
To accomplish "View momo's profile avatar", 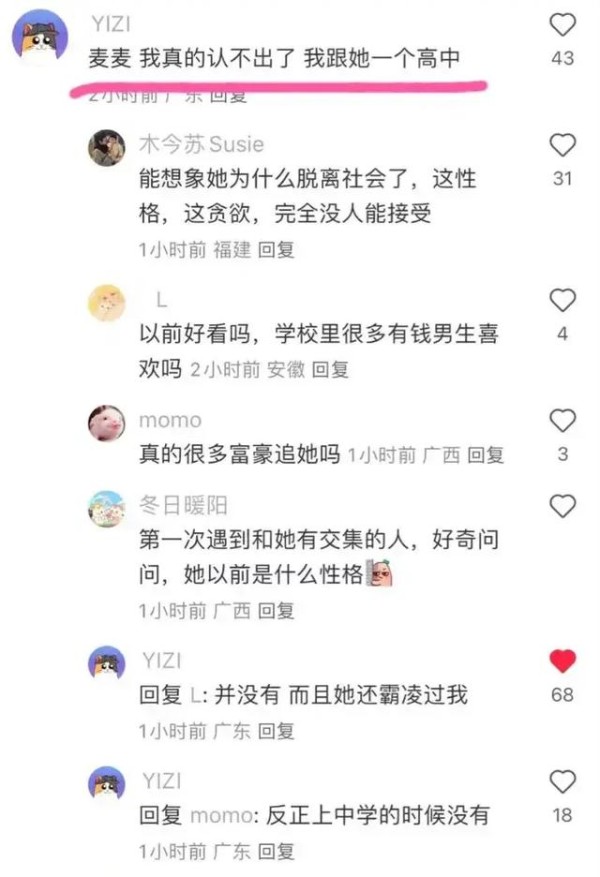I will pos(107,422).
